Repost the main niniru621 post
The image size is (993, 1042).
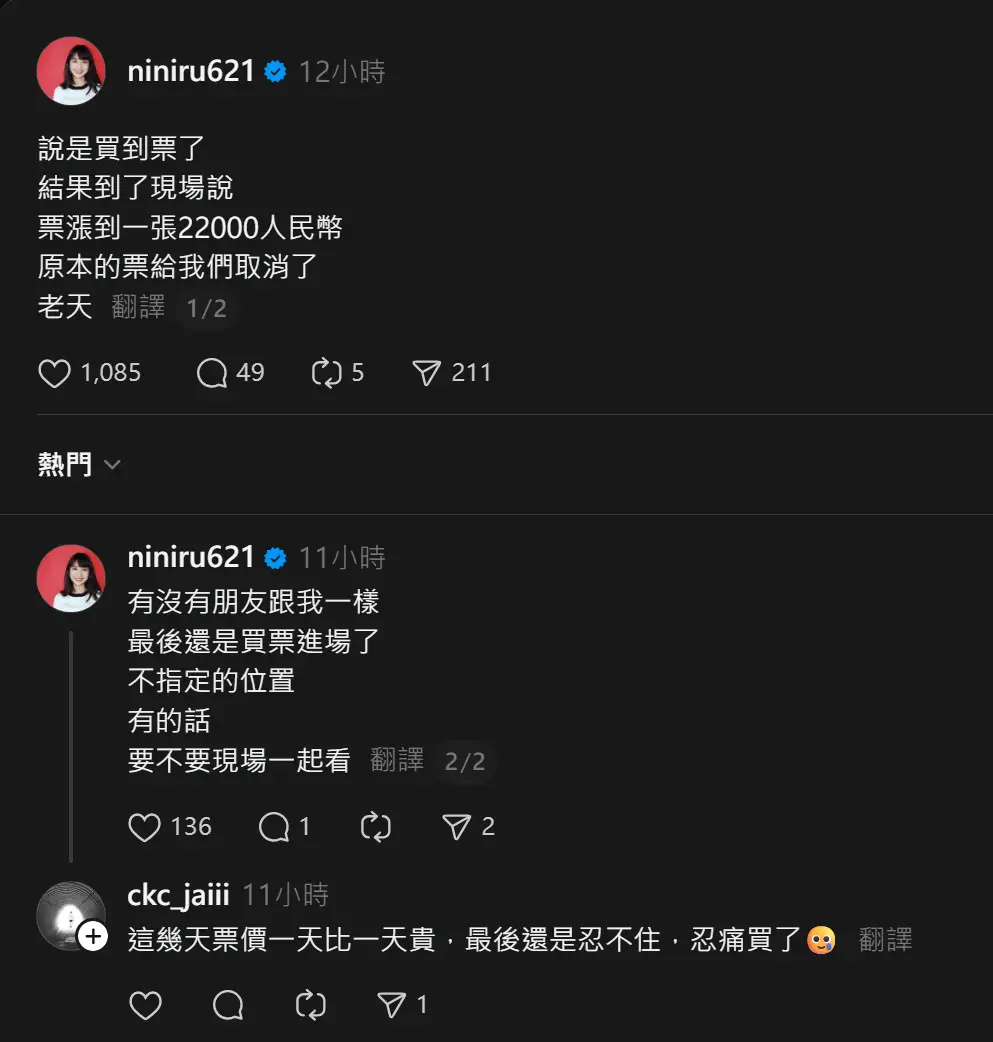(327, 374)
